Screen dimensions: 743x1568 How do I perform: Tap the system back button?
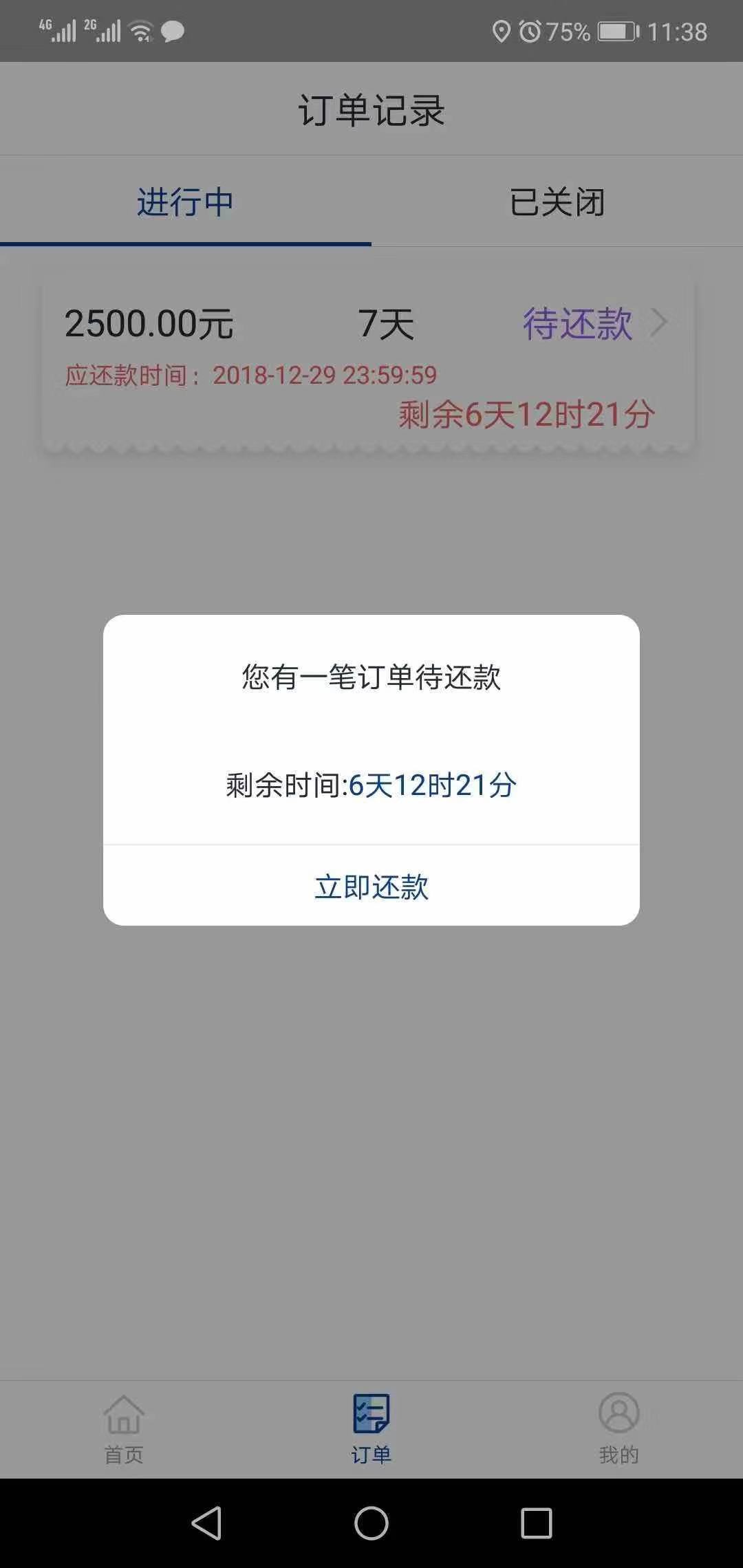point(206,1523)
